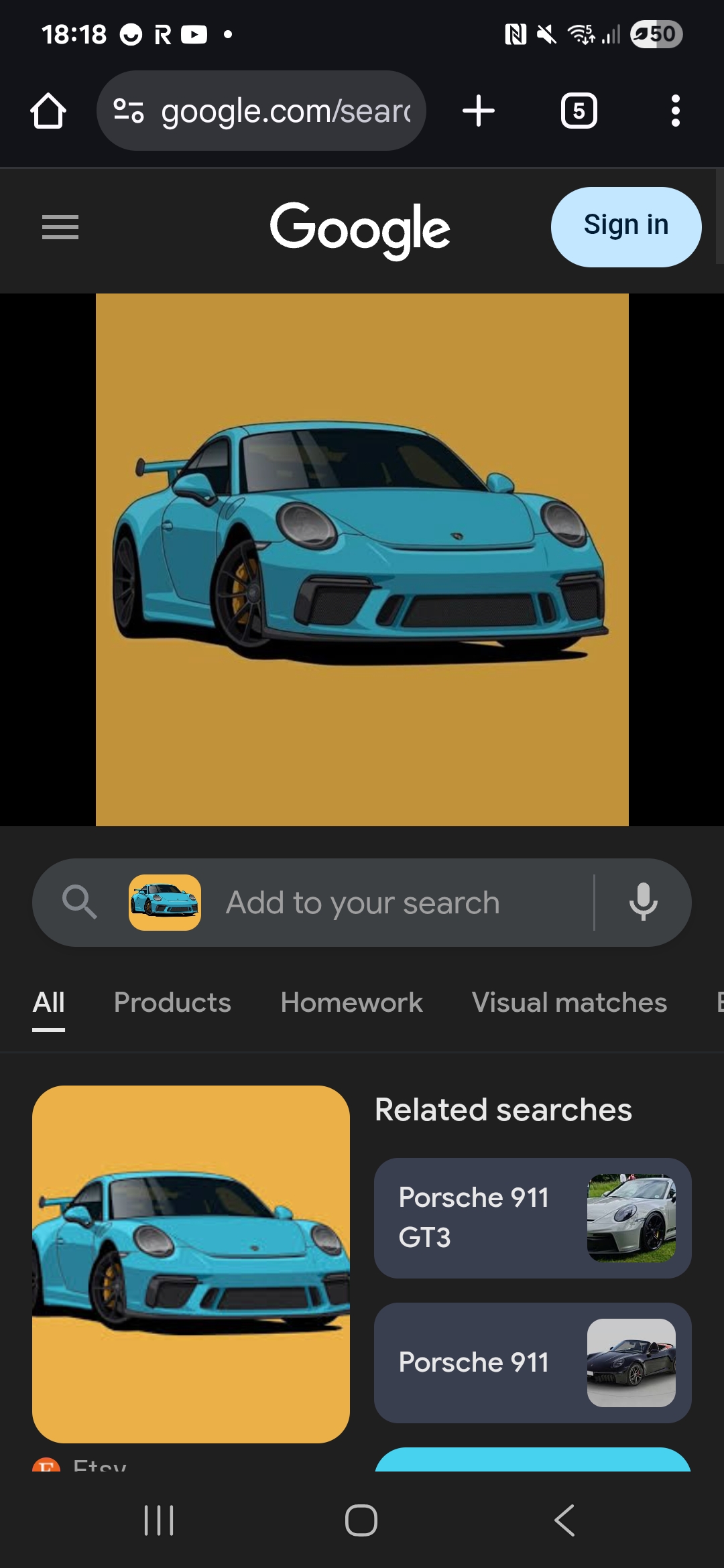The width and height of the screenshot is (724, 1568).
Task: Open recent apps from the navigation bar
Action: (159, 1520)
